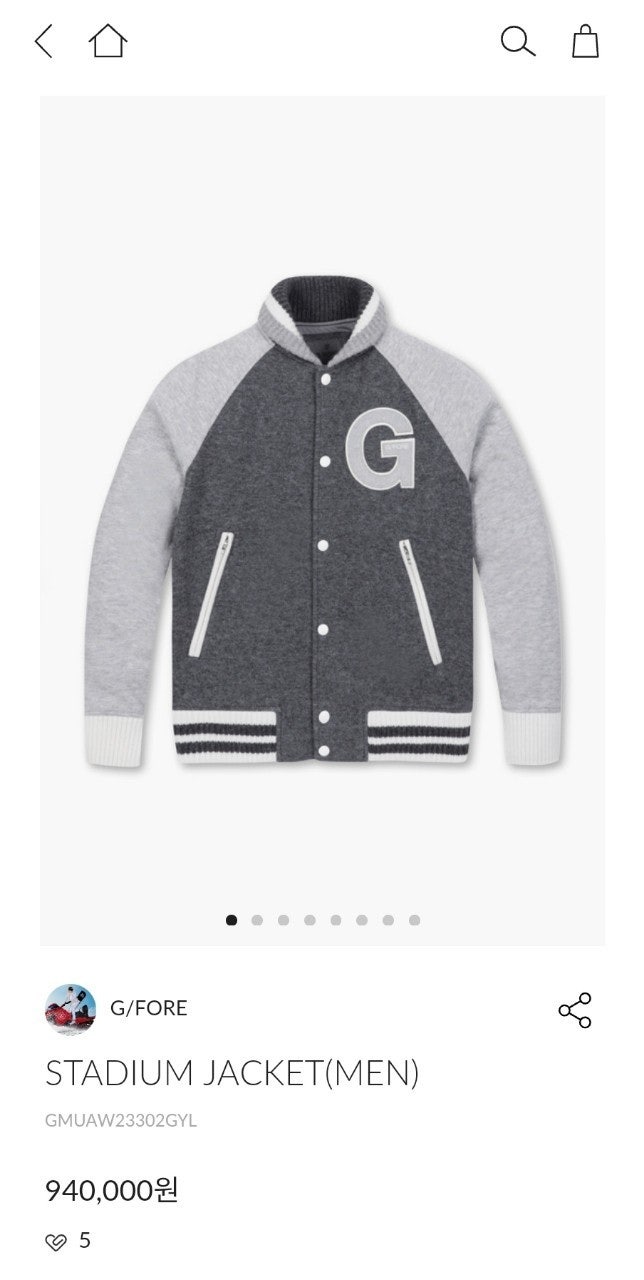Share the Stadium Jacket product

tap(575, 1009)
